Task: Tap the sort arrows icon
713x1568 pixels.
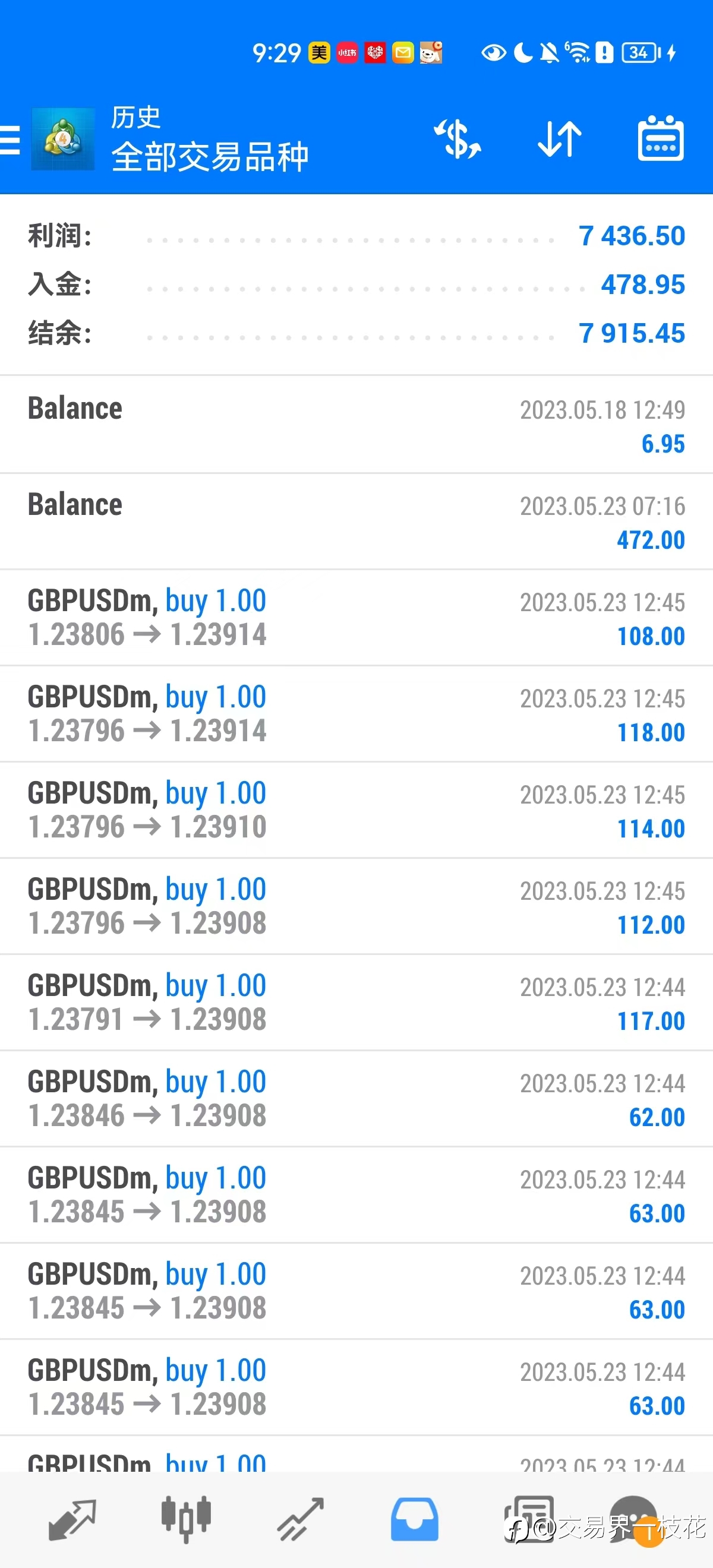Action: (x=560, y=140)
